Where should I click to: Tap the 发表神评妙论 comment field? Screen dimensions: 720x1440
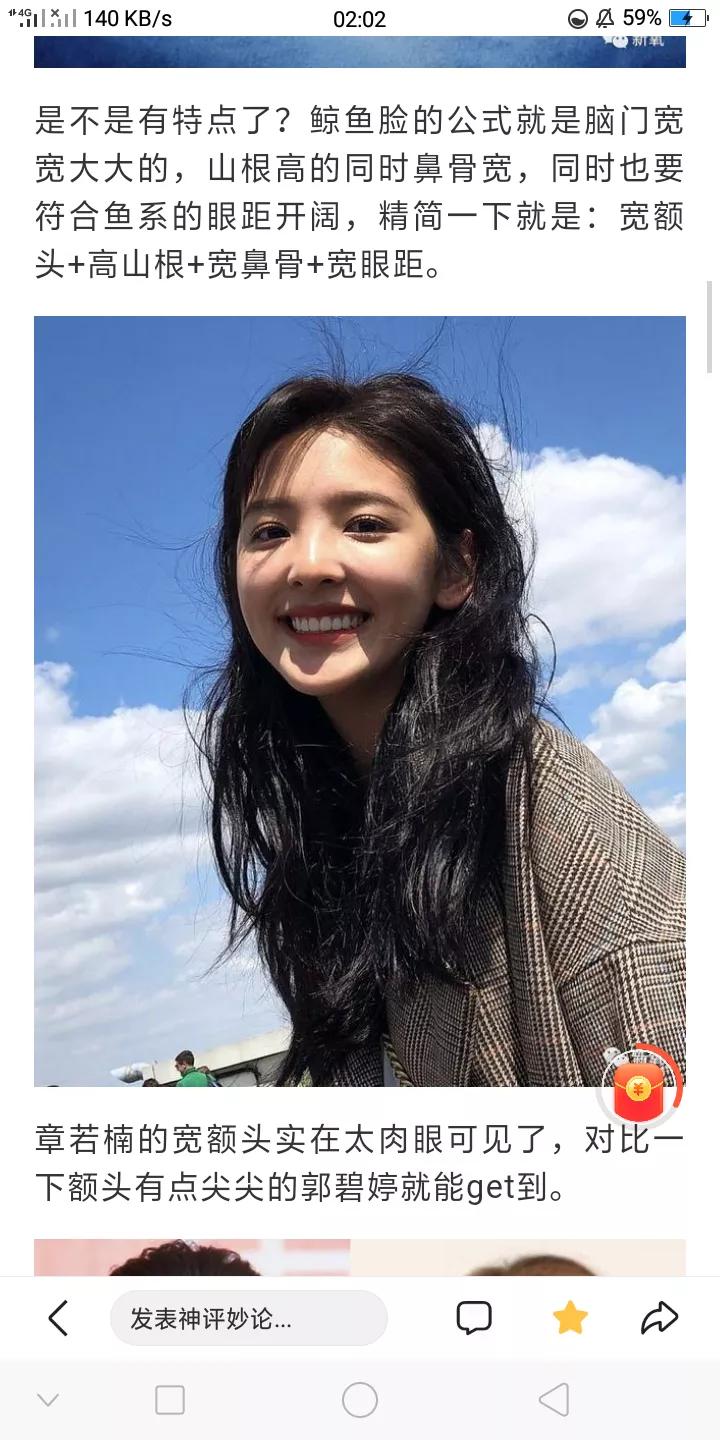(x=248, y=1318)
